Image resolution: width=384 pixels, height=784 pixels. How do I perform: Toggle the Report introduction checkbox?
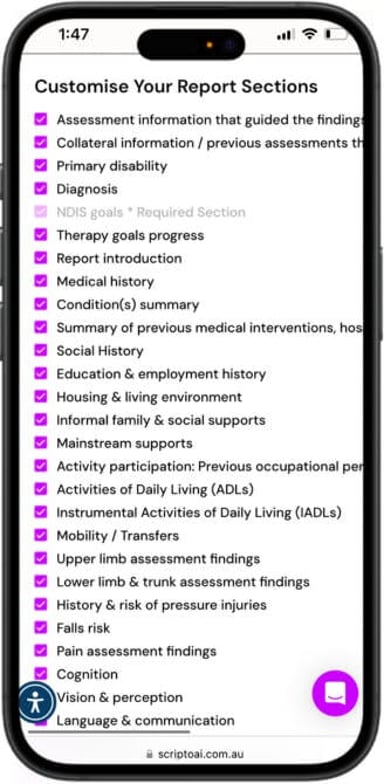tap(40, 258)
